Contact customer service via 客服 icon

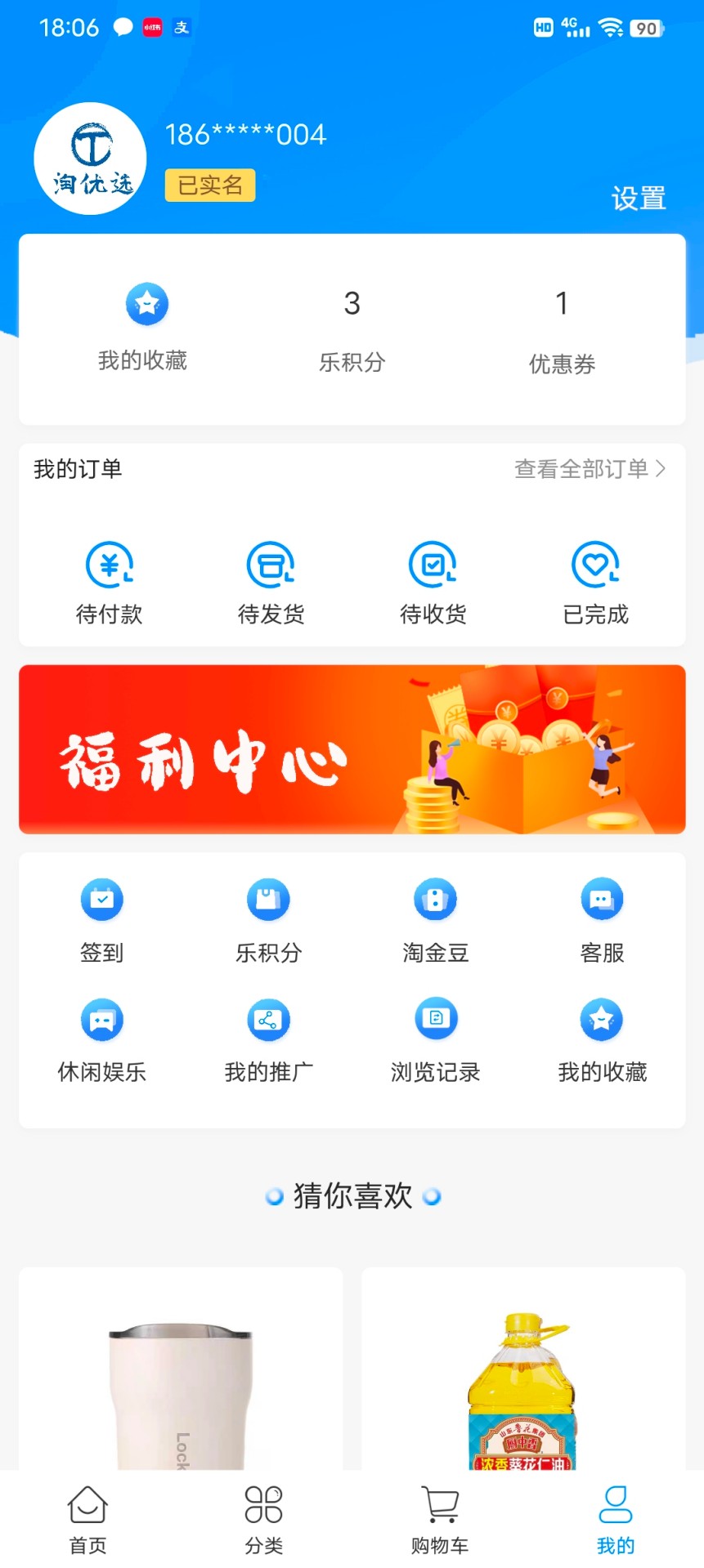point(602,898)
